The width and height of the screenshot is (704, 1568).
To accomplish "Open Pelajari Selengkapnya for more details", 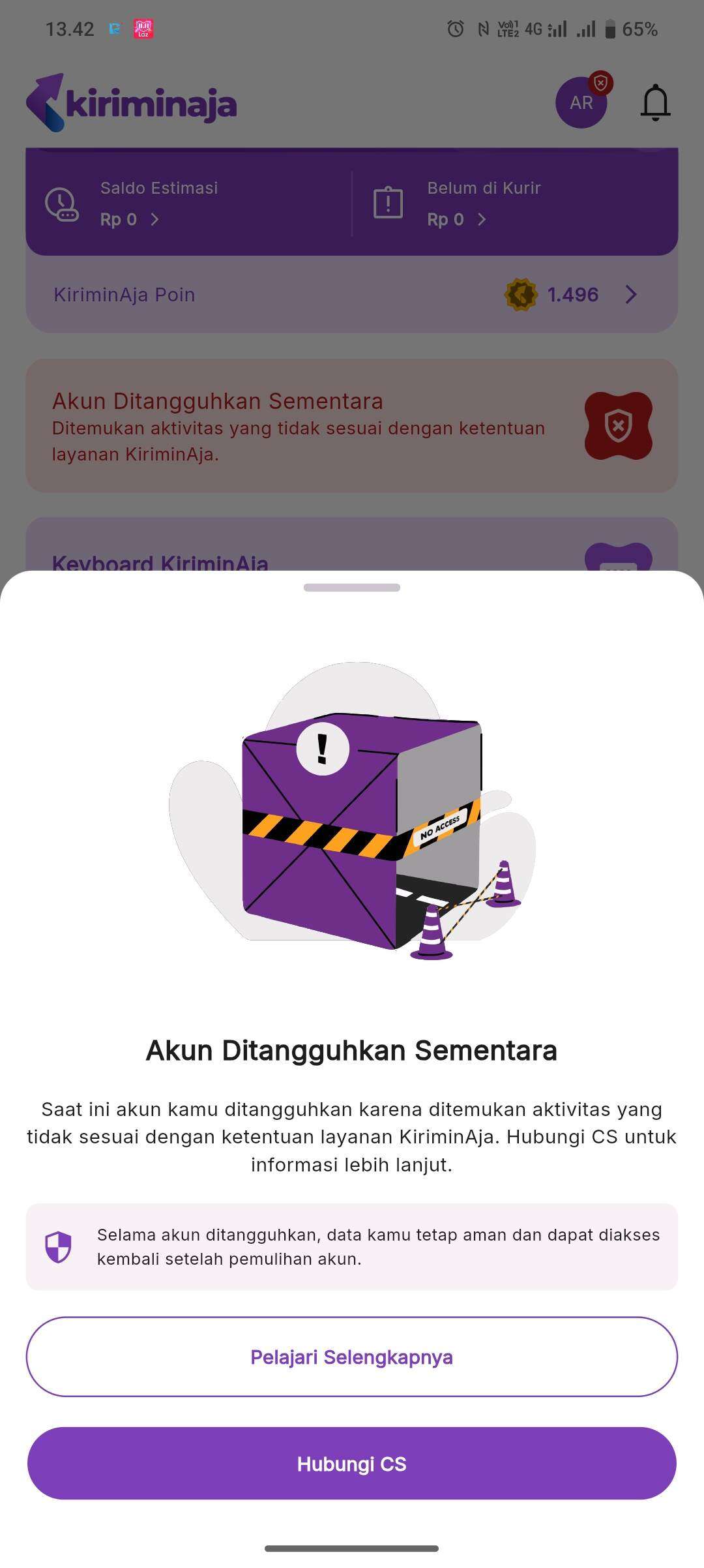I will point(351,1357).
